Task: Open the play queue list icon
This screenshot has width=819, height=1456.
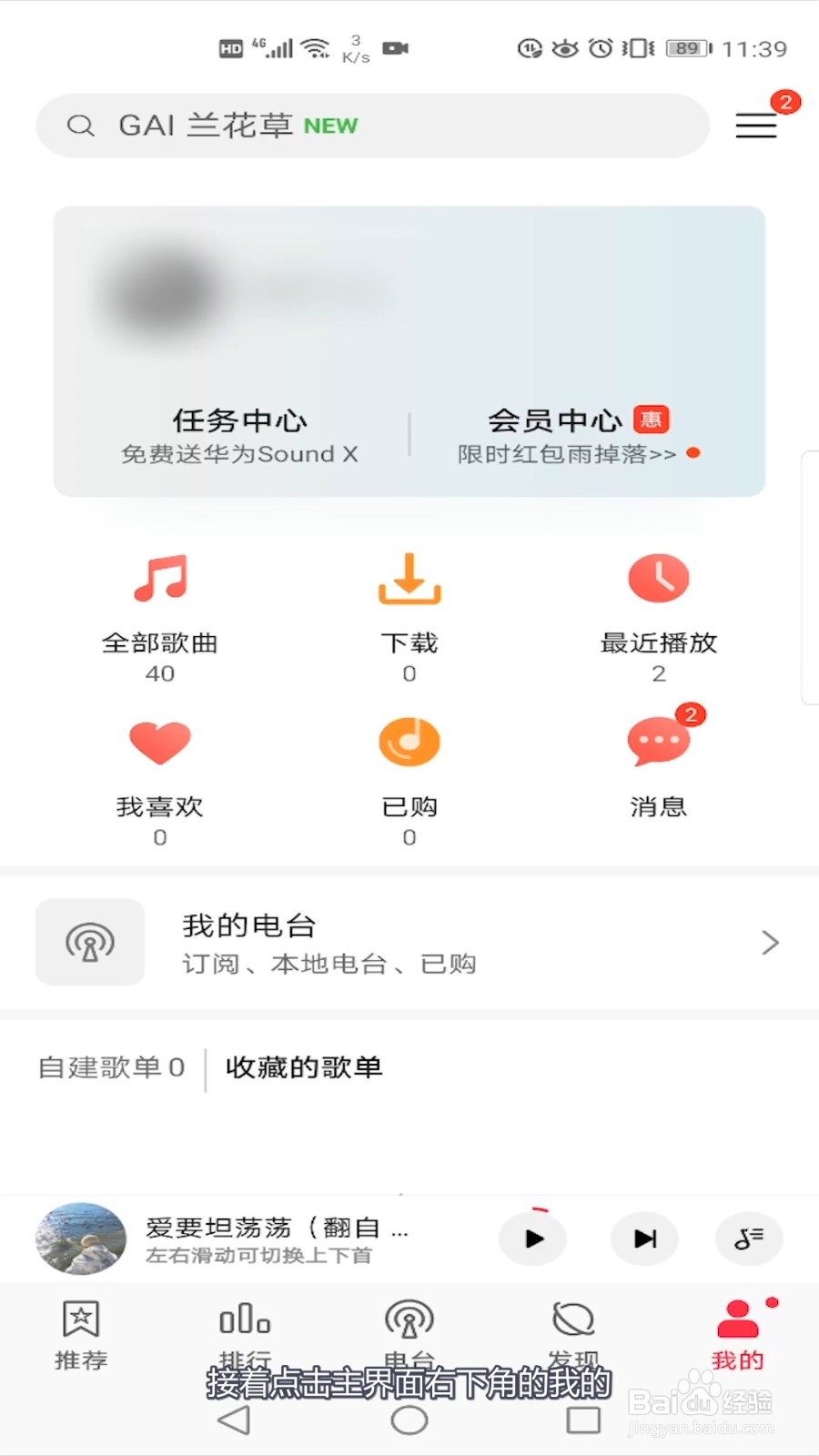Action: point(749,1239)
